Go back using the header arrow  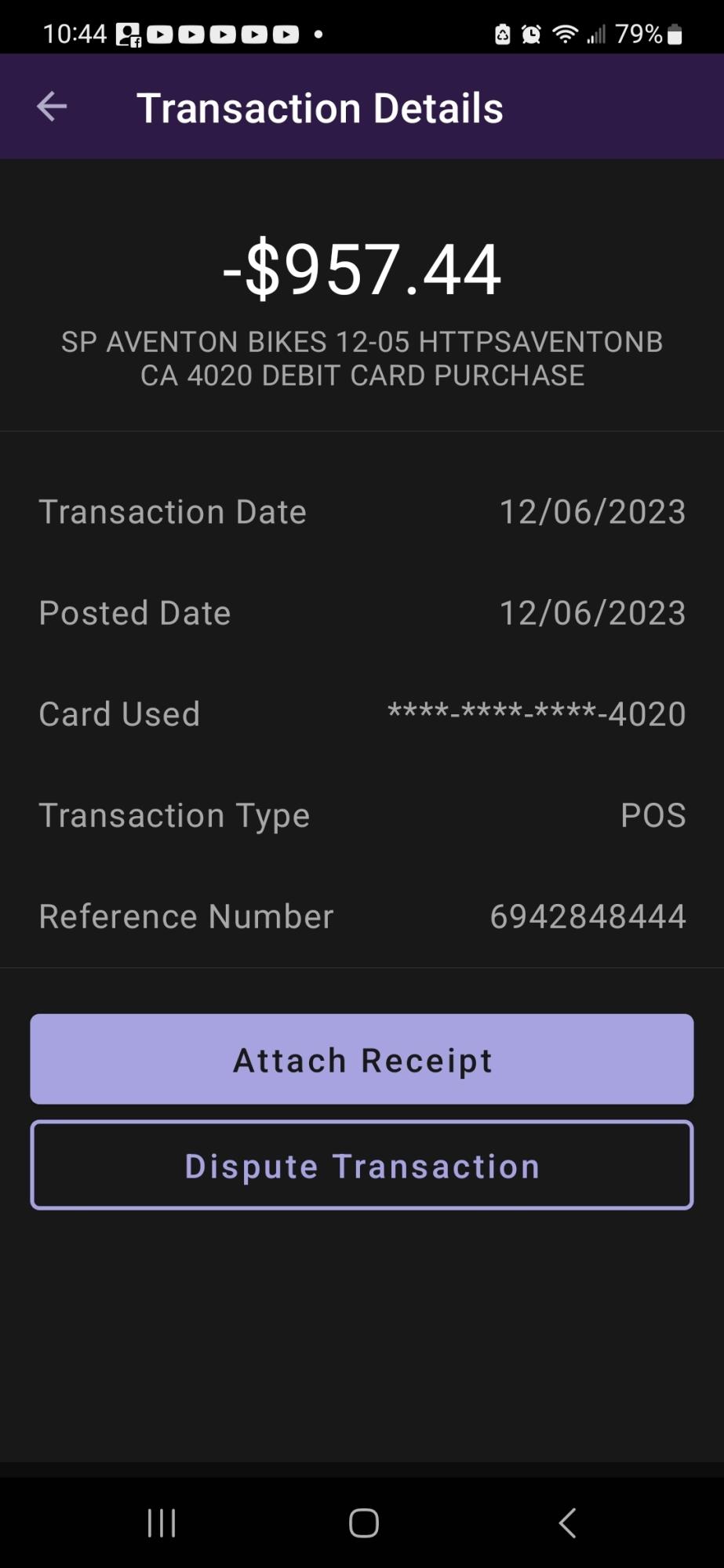(x=52, y=107)
